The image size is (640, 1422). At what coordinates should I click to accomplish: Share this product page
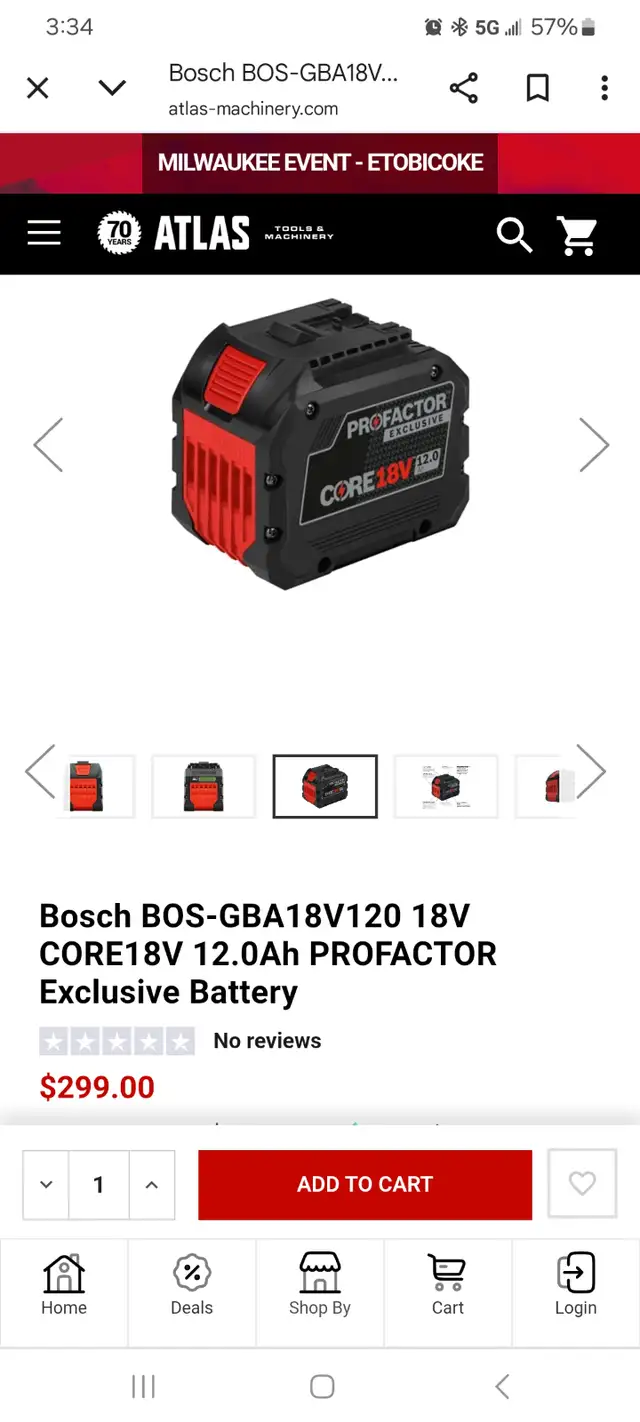(463, 89)
